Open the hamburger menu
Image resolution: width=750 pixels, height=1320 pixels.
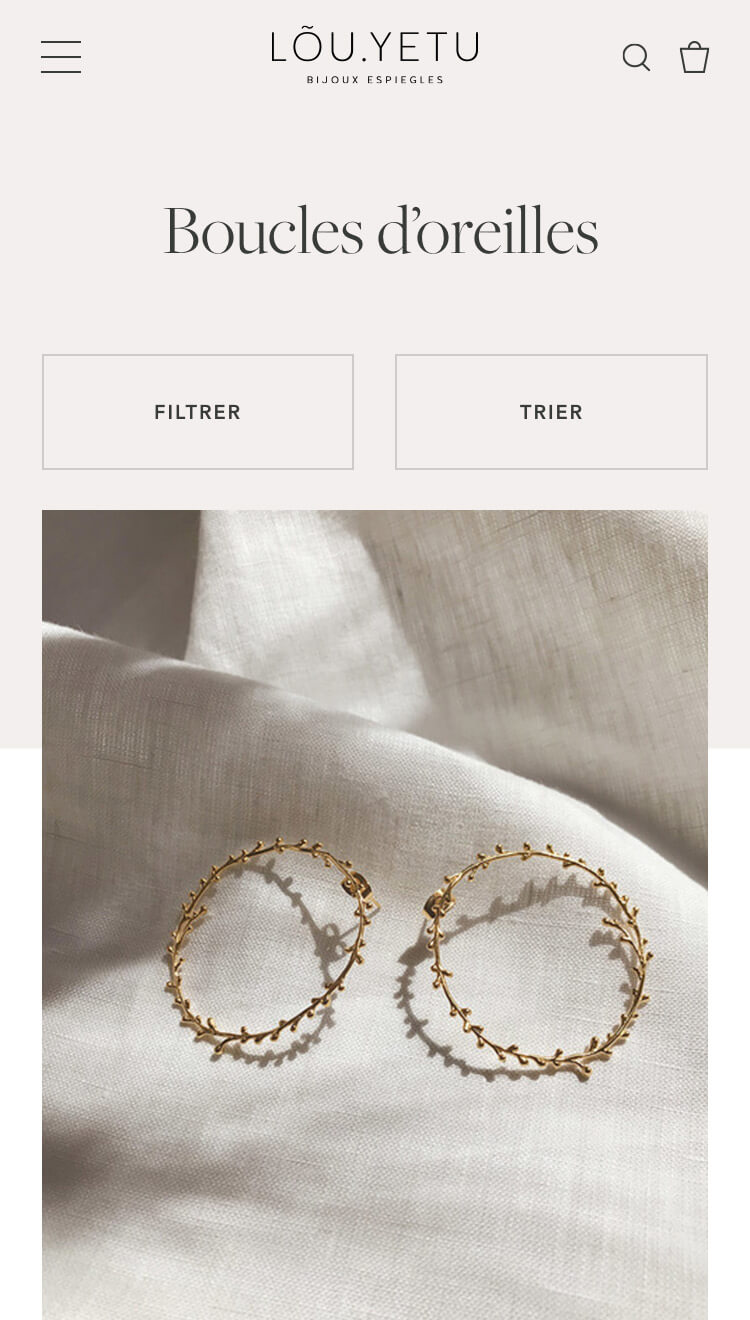click(x=61, y=57)
